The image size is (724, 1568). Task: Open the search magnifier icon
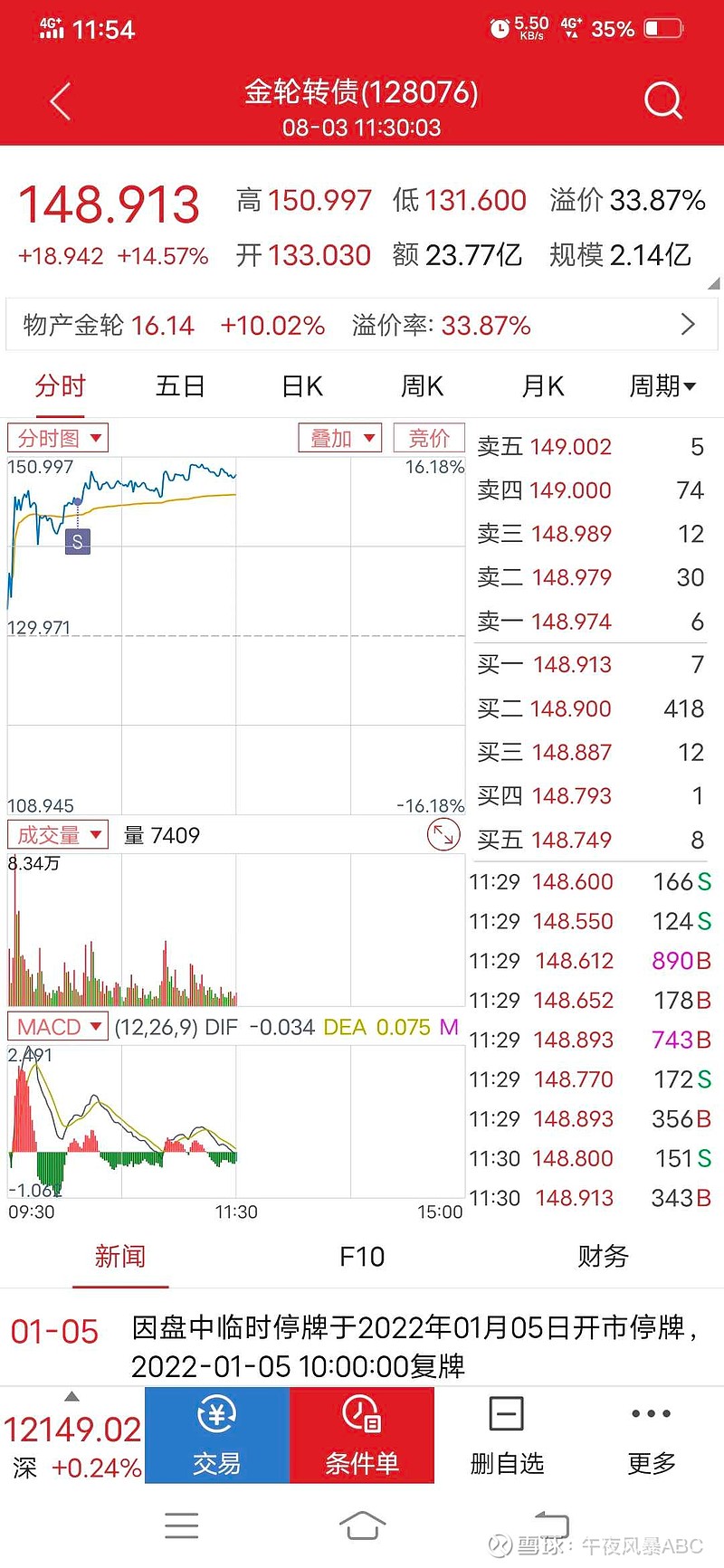click(x=662, y=100)
